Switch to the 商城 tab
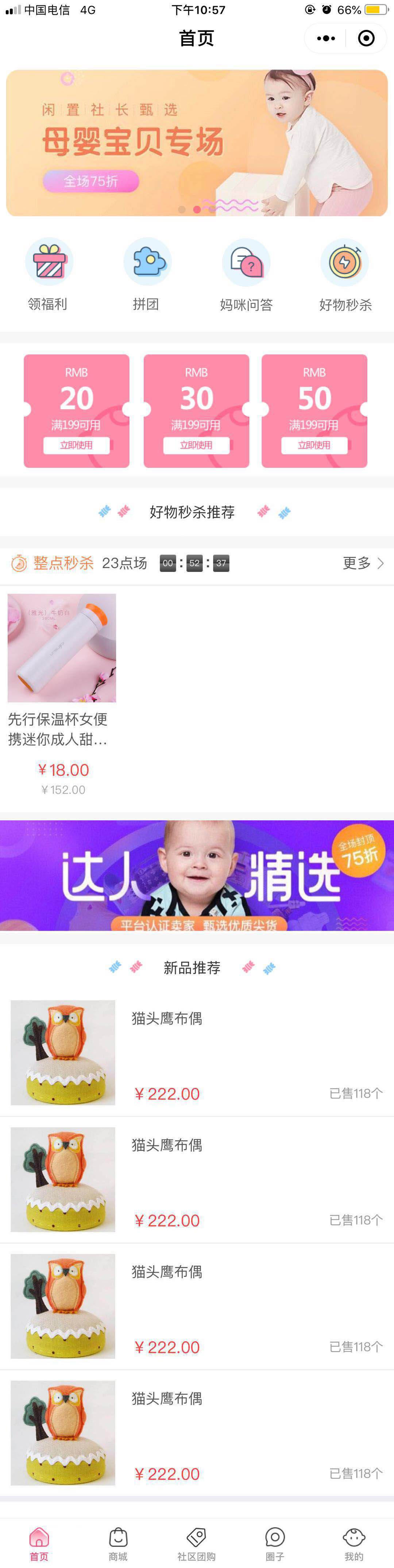This screenshot has width=394, height=1568. (118, 1545)
